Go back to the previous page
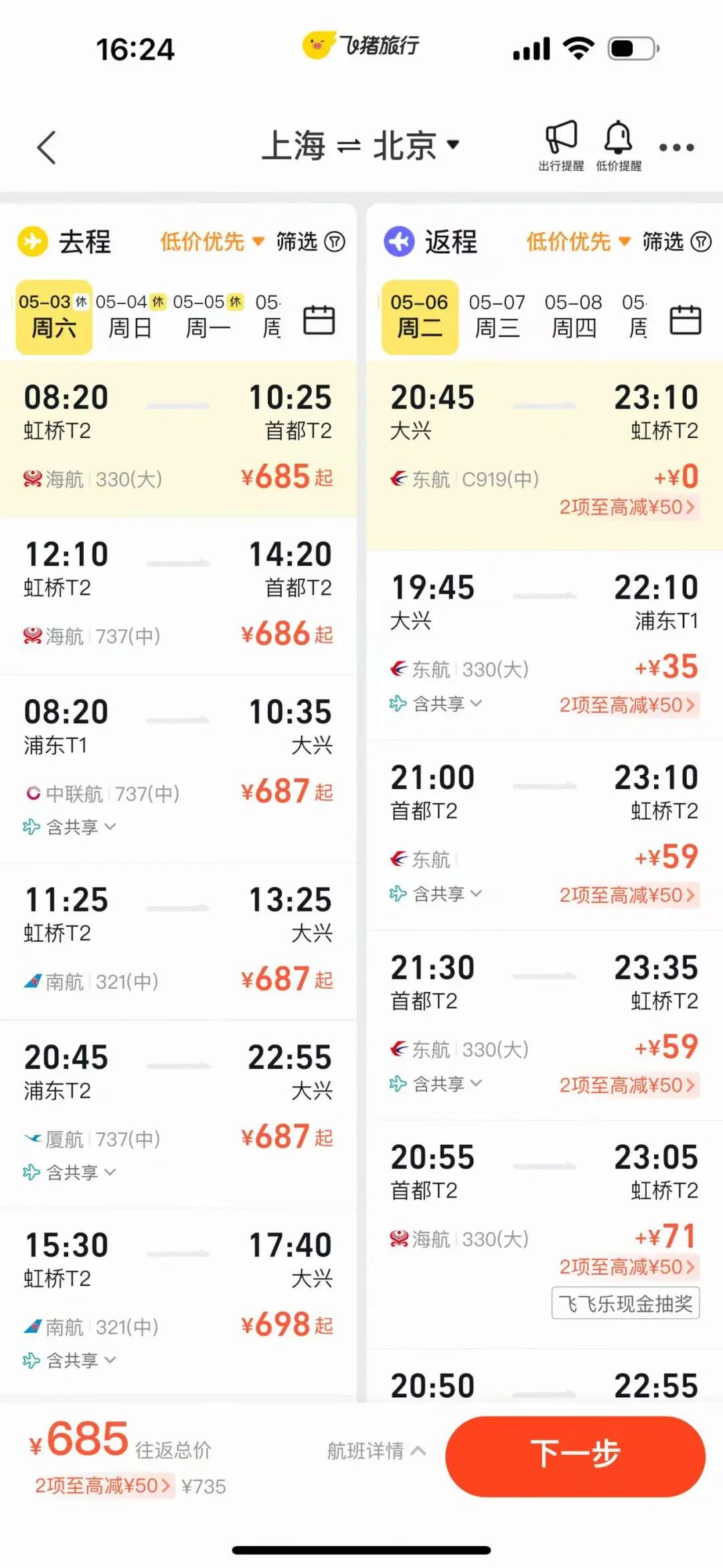 tap(46, 147)
